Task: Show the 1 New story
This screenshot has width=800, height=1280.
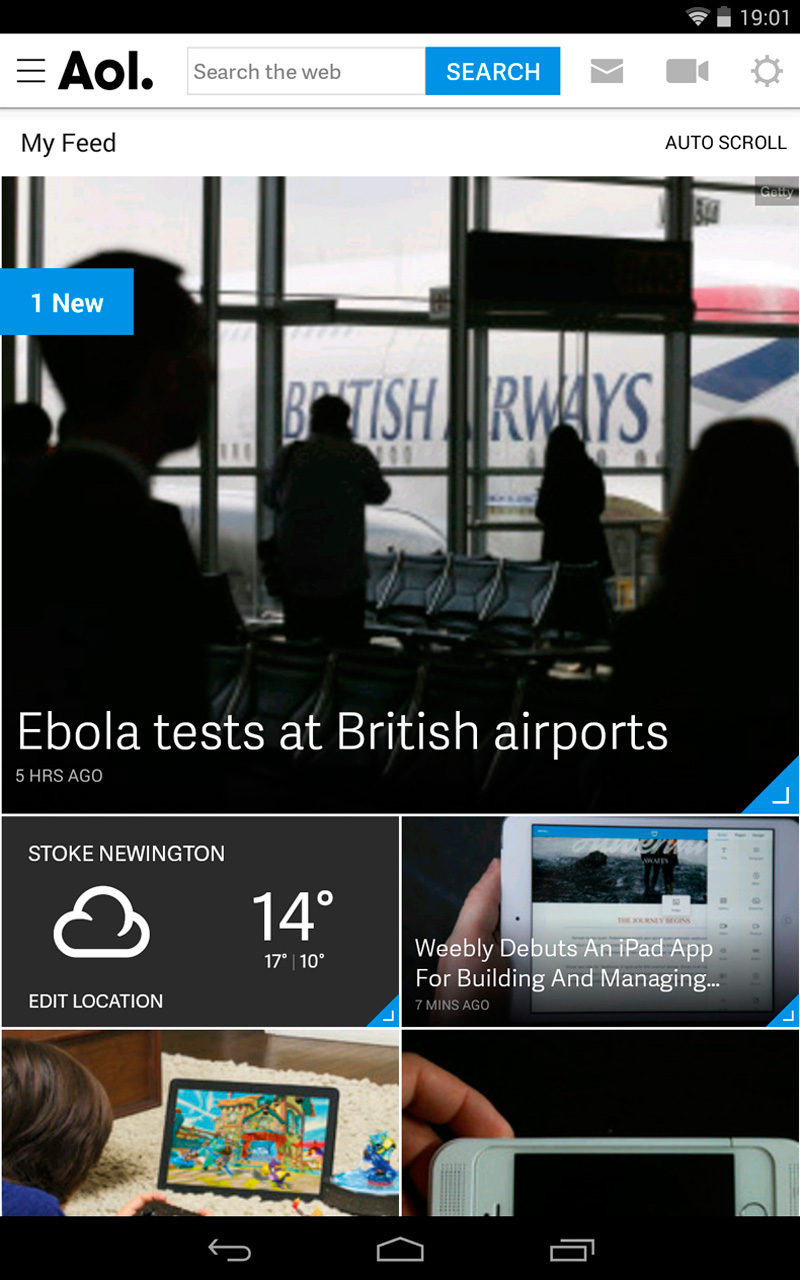Action: 67,302
